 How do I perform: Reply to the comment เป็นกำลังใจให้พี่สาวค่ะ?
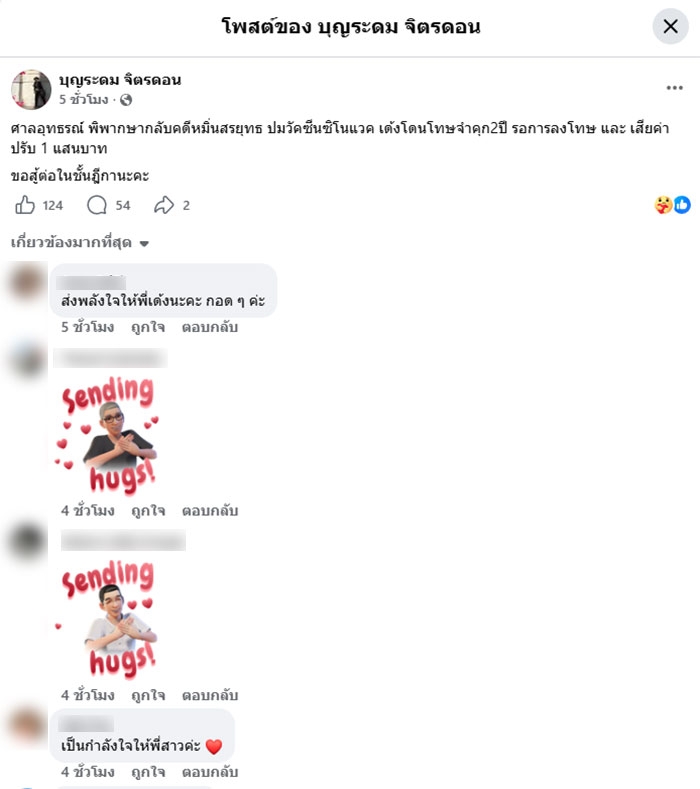(x=210, y=772)
